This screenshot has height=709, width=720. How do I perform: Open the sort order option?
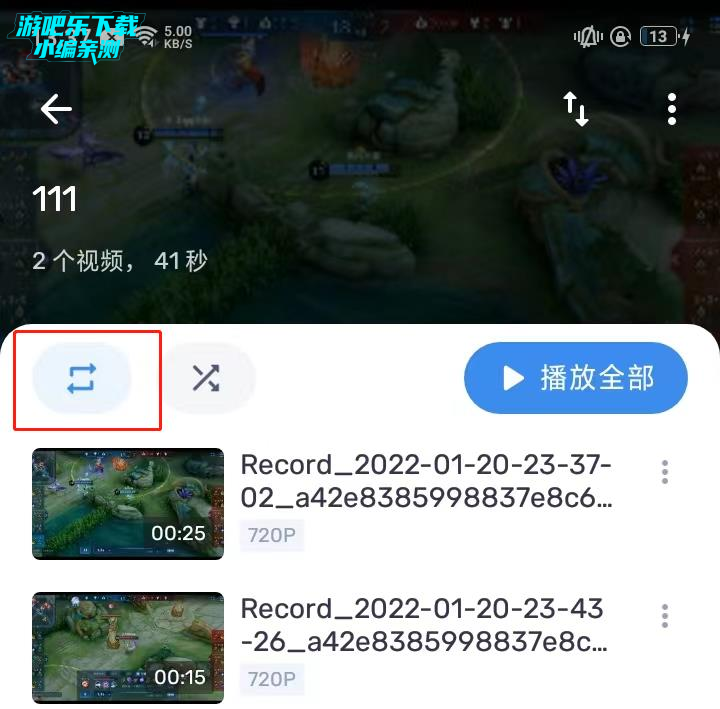pos(576,109)
